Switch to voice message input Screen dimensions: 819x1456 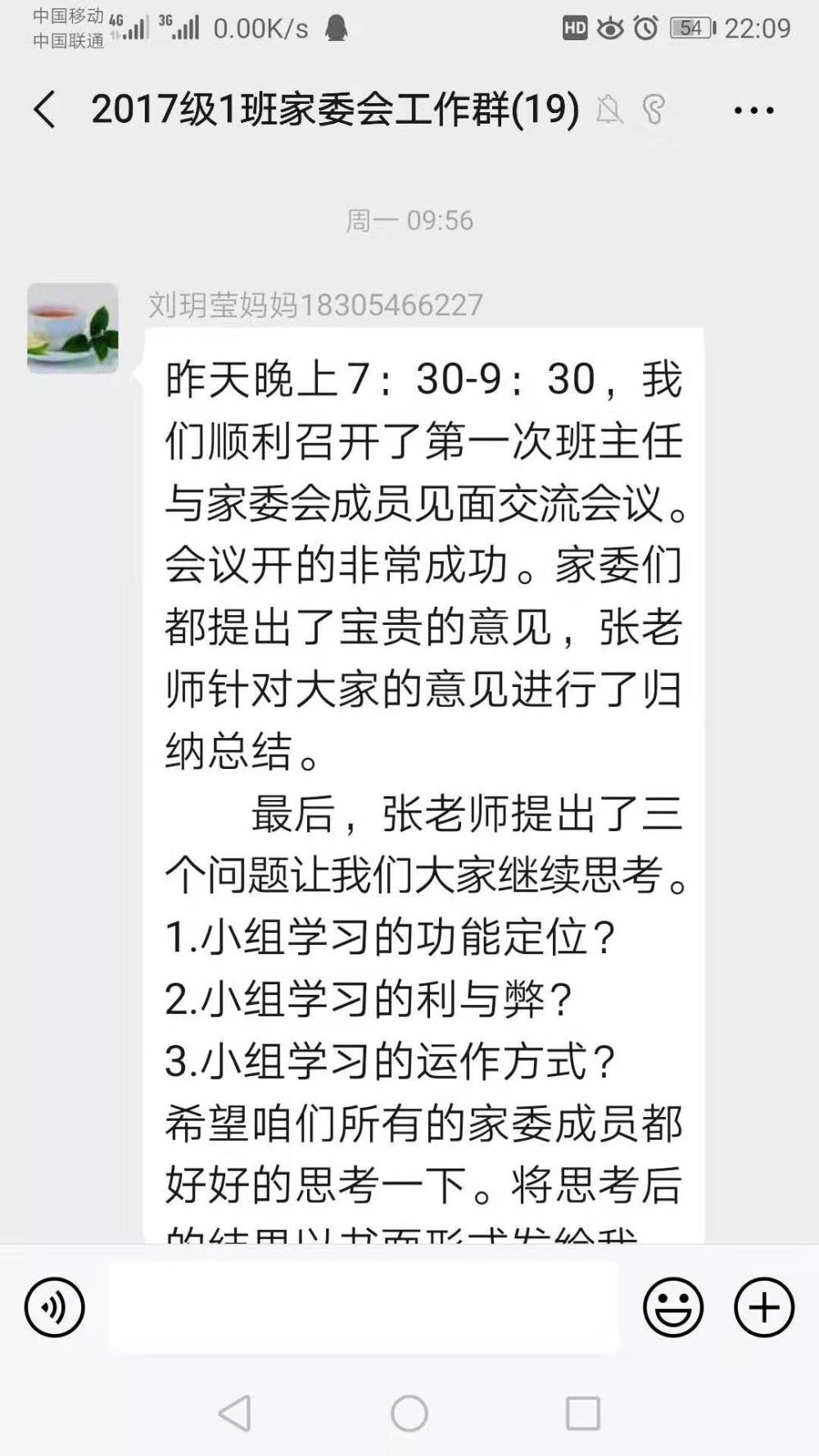pos(55,1307)
